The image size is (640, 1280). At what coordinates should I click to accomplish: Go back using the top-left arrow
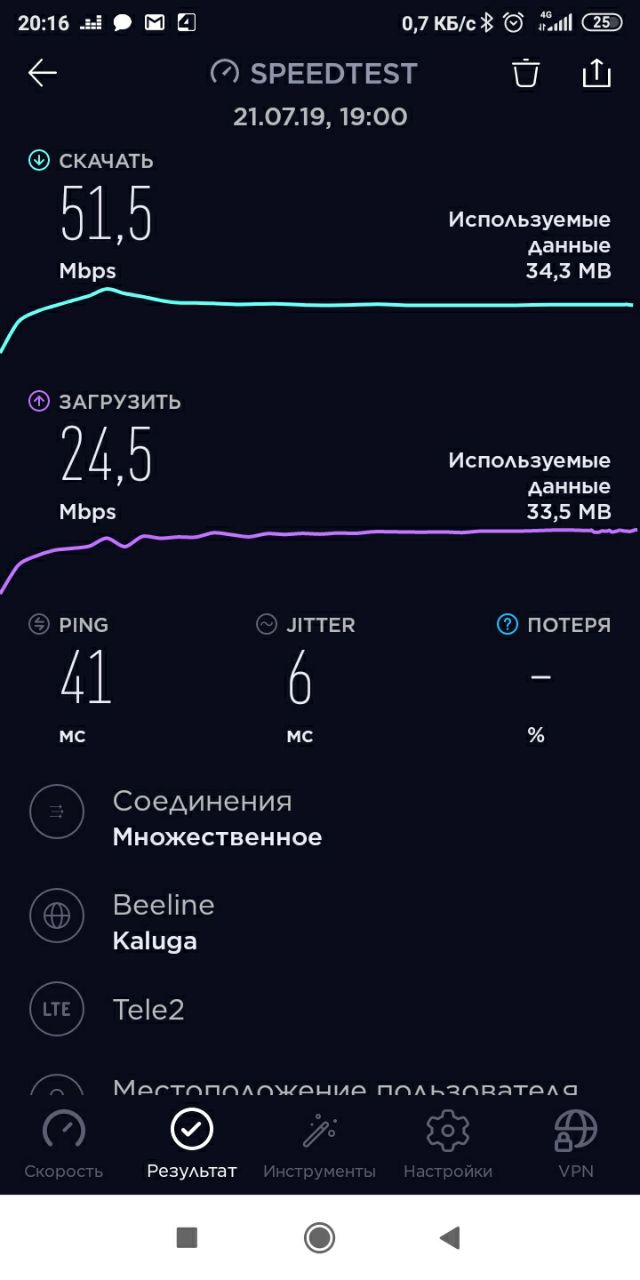42,72
